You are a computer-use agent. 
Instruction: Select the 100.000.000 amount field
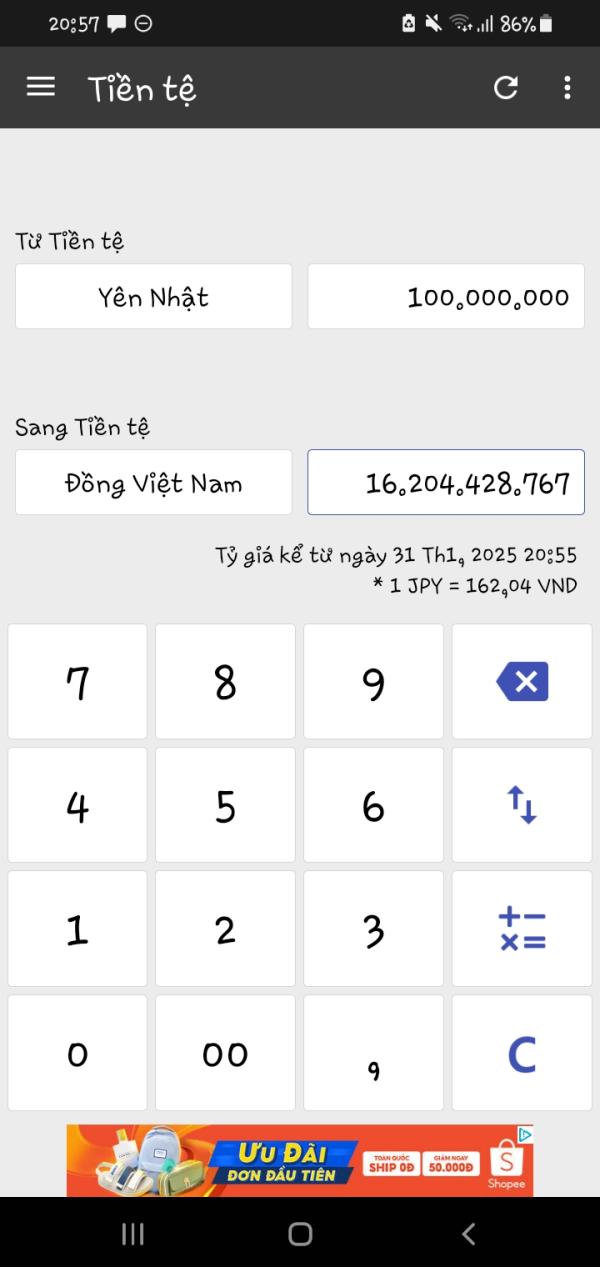click(x=446, y=297)
